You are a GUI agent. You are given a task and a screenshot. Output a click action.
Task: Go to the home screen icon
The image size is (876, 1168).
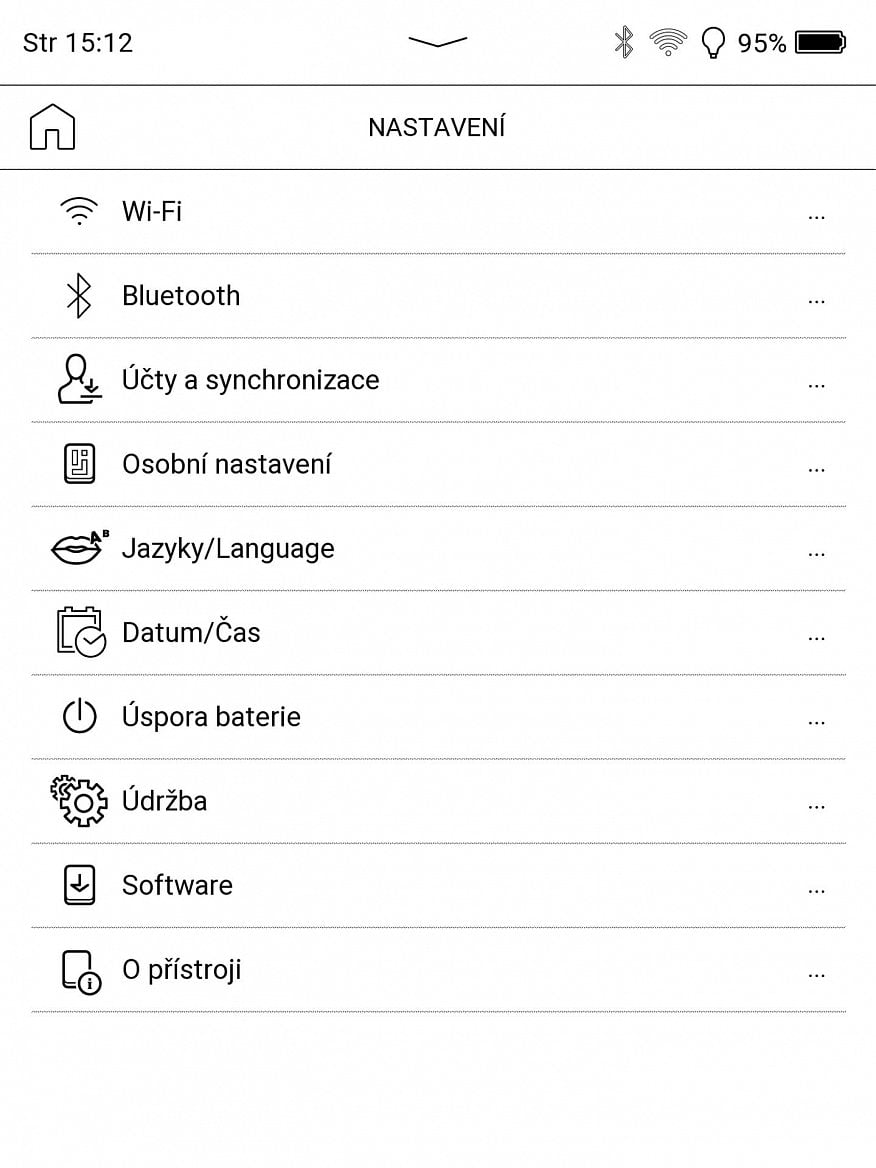tap(52, 127)
